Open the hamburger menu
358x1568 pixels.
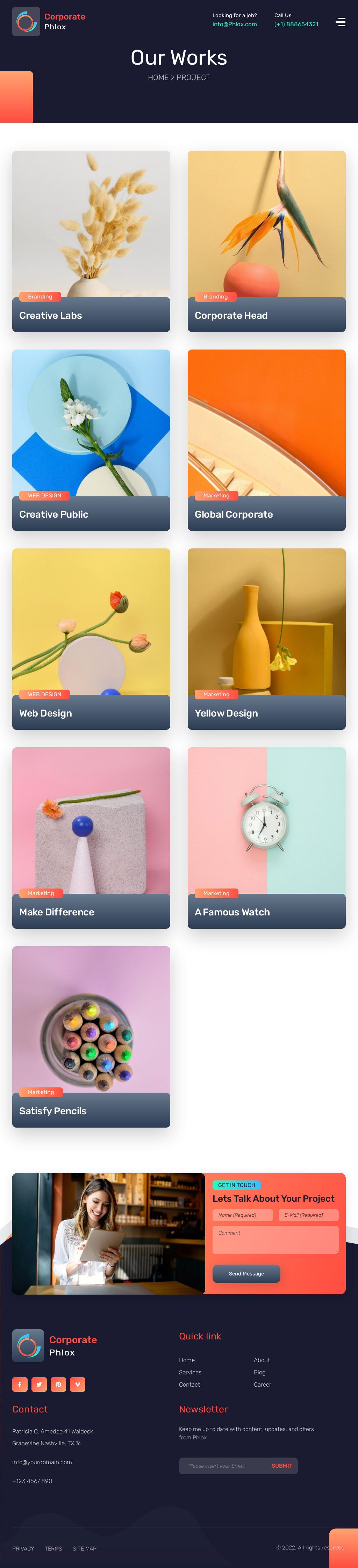coord(340,22)
